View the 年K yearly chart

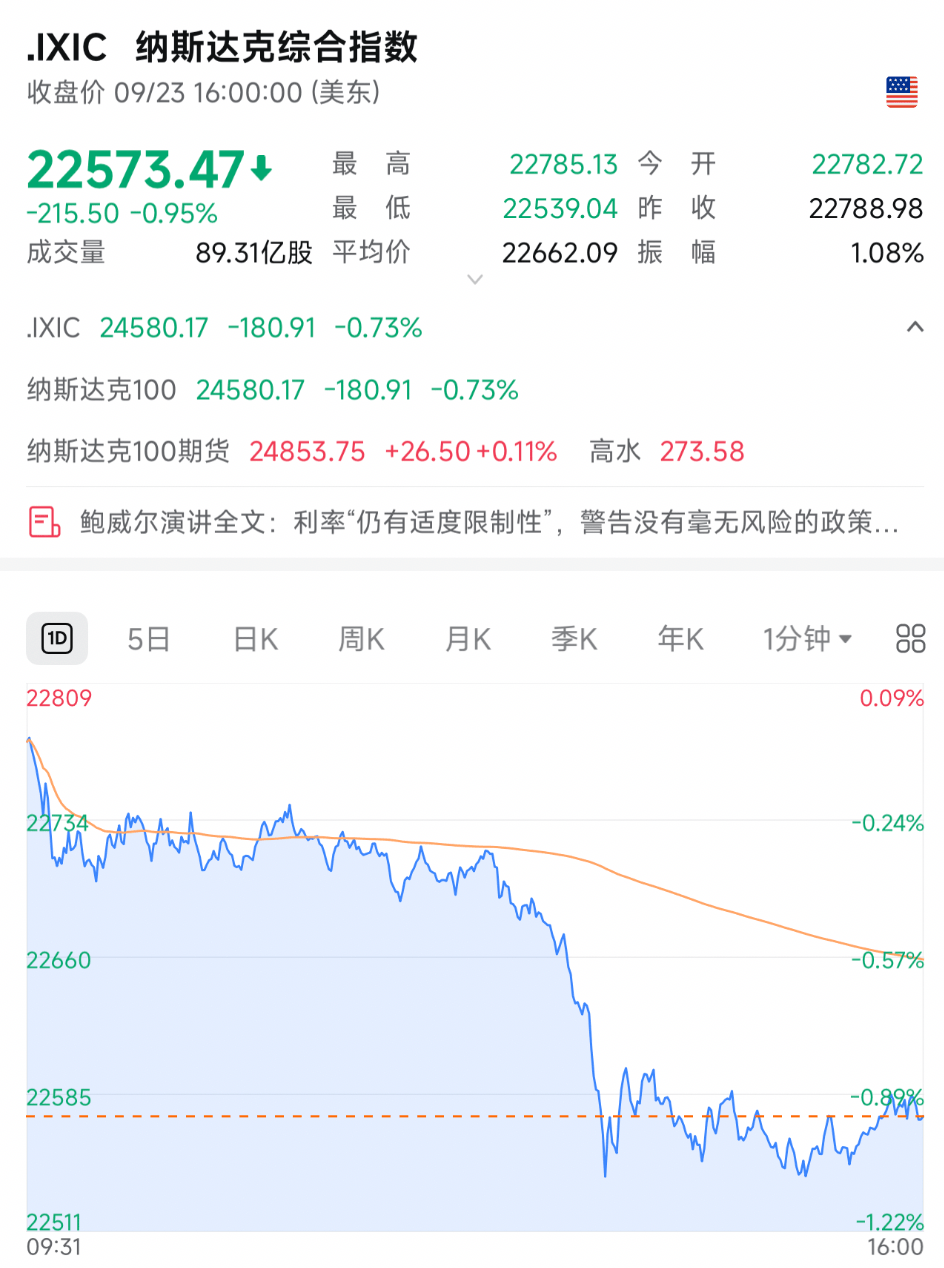point(681,639)
